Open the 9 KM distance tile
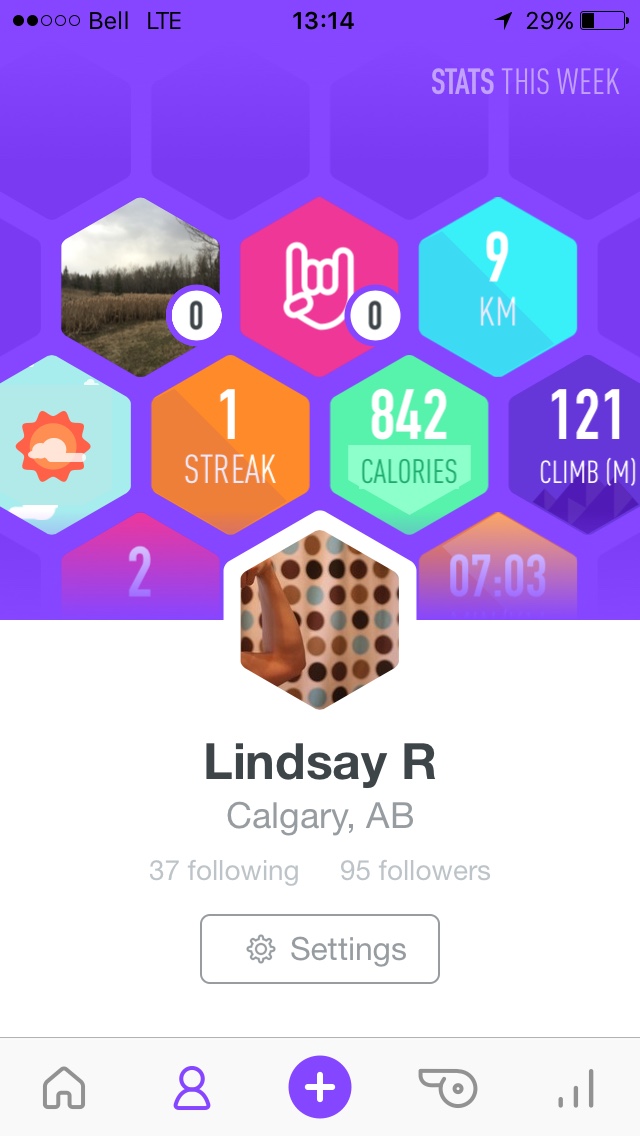Screen dimensions: 640x1136 [497, 285]
